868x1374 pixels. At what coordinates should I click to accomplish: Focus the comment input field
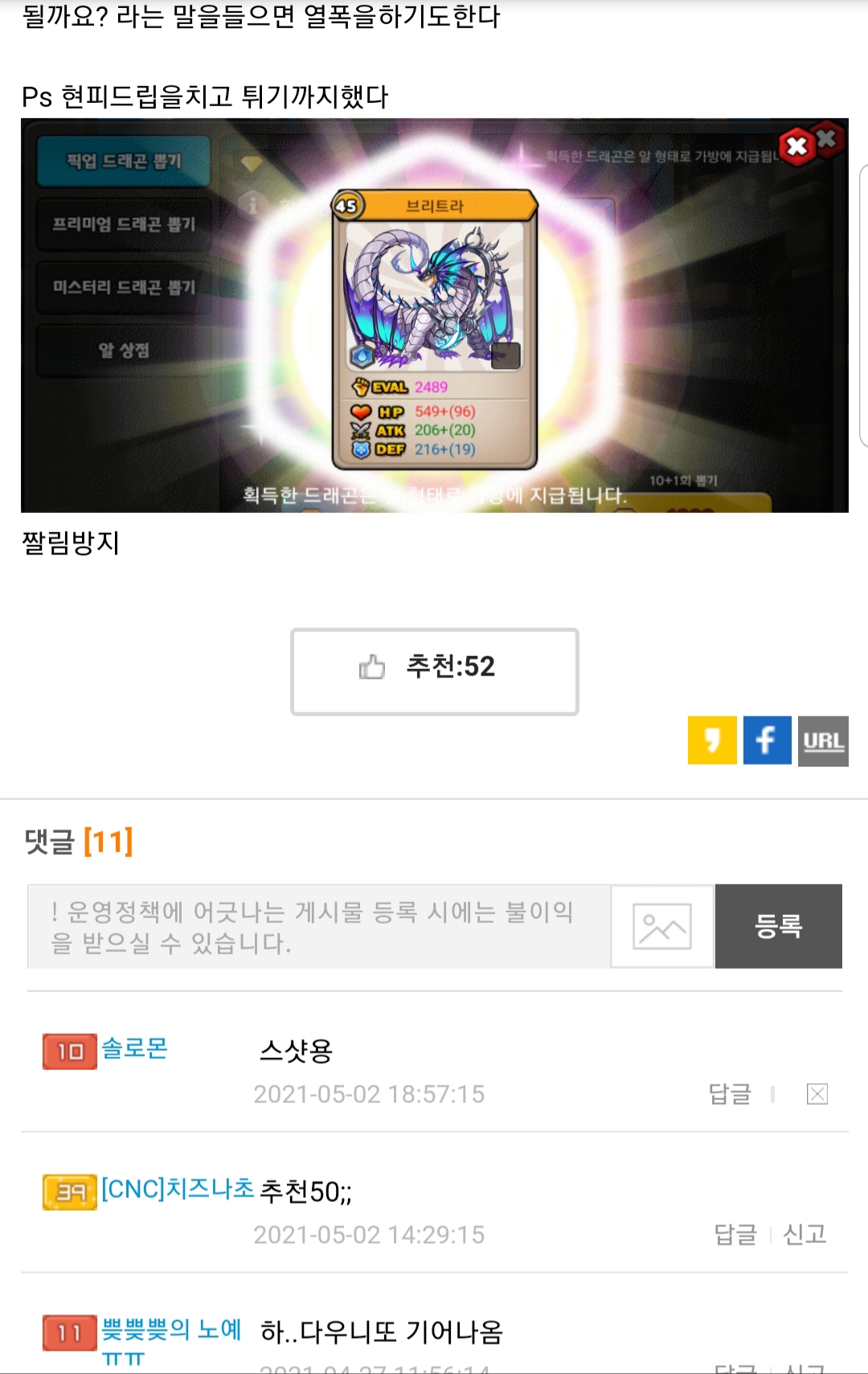319,926
